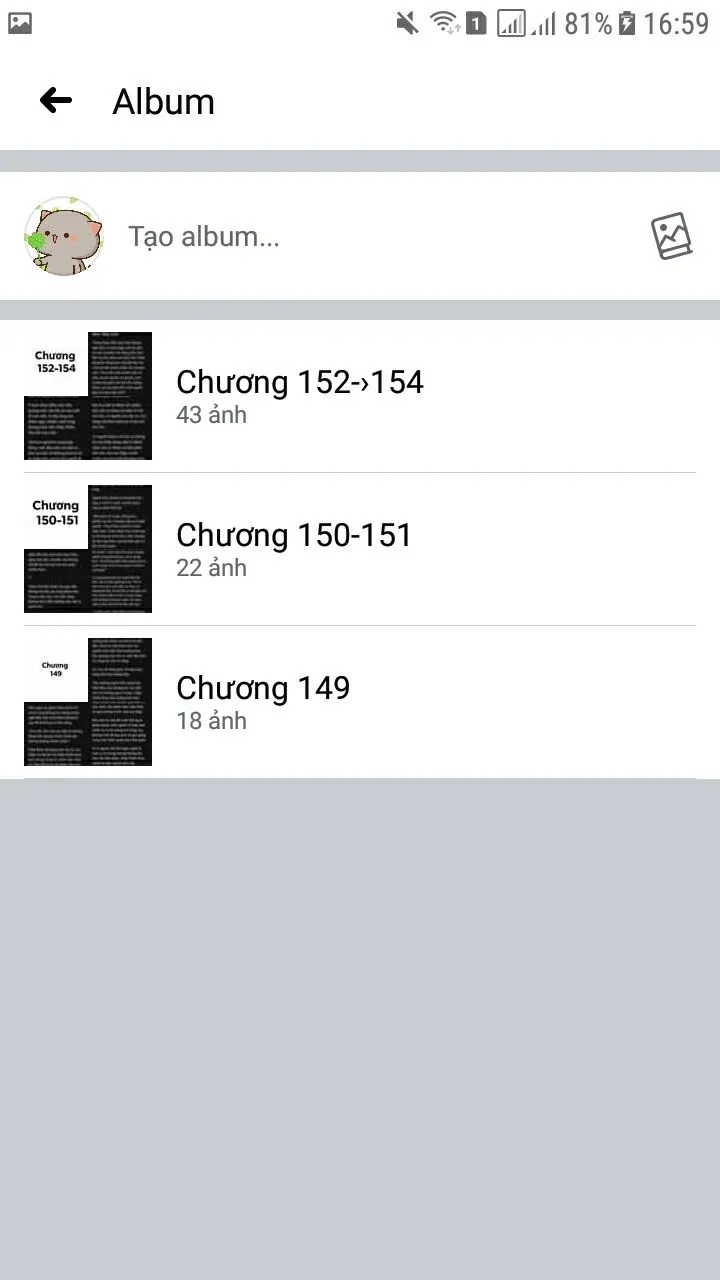The width and height of the screenshot is (720, 1280).
Task: Open album Chương 149
Action: click(263, 702)
